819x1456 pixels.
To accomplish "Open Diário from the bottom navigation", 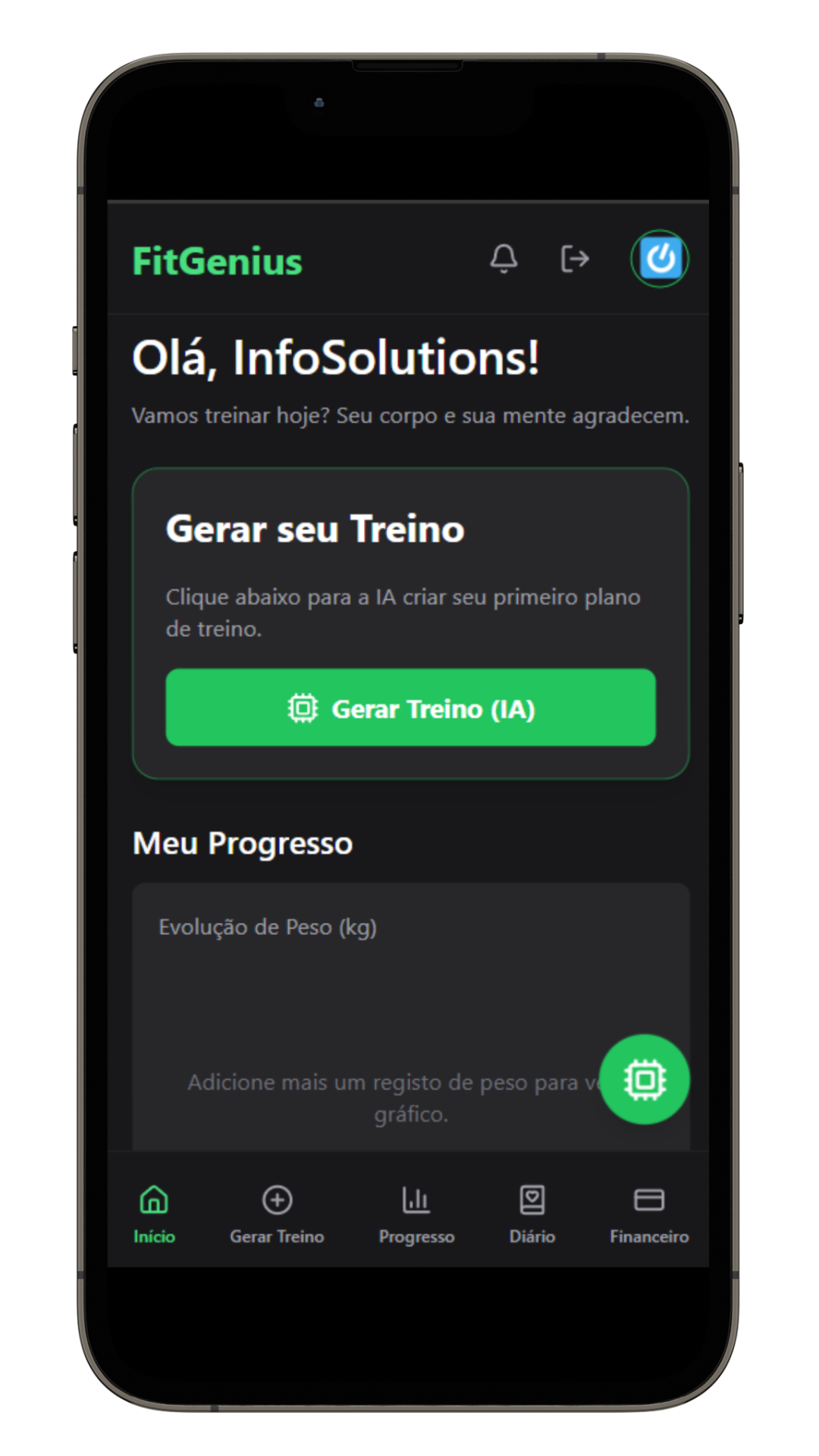I will [x=532, y=1213].
